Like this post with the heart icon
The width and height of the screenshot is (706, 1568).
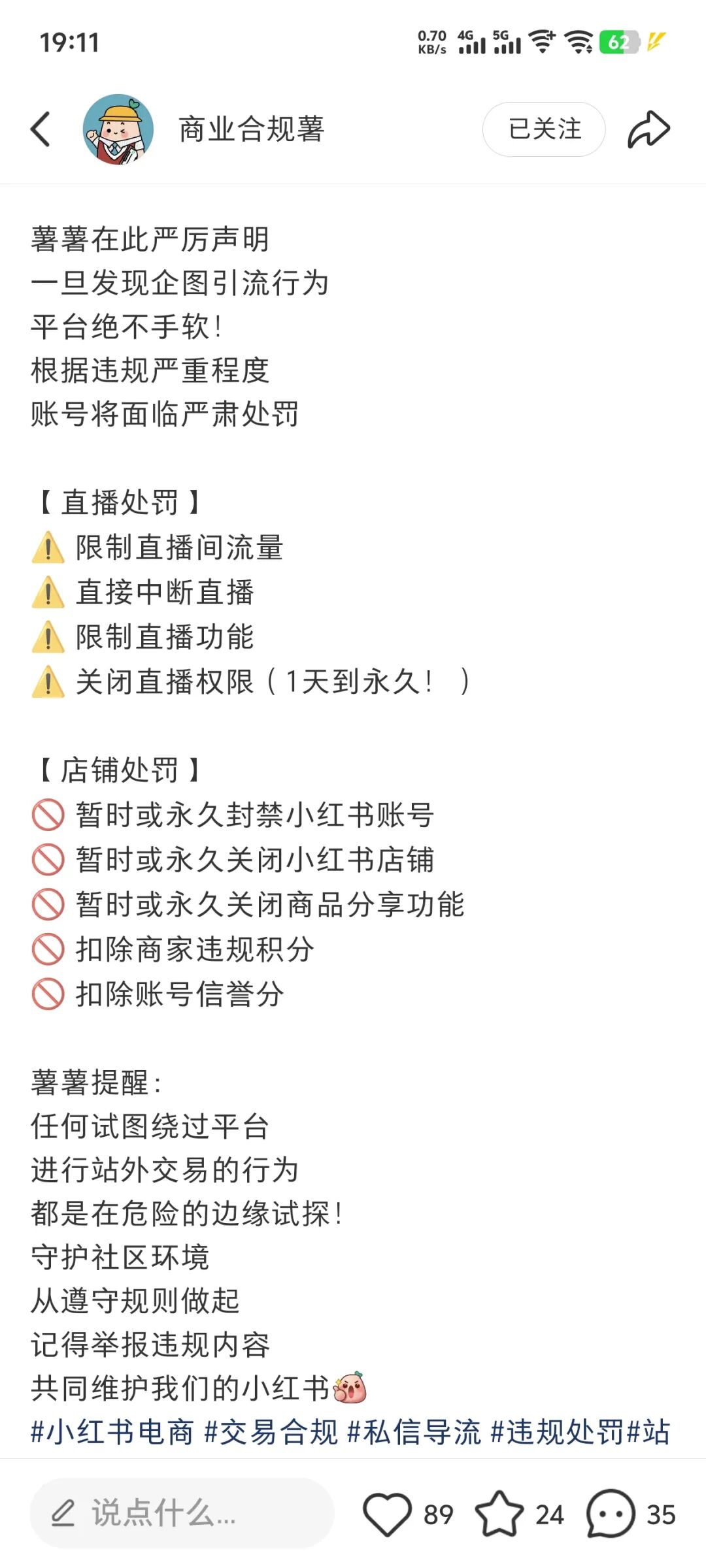click(387, 1513)
